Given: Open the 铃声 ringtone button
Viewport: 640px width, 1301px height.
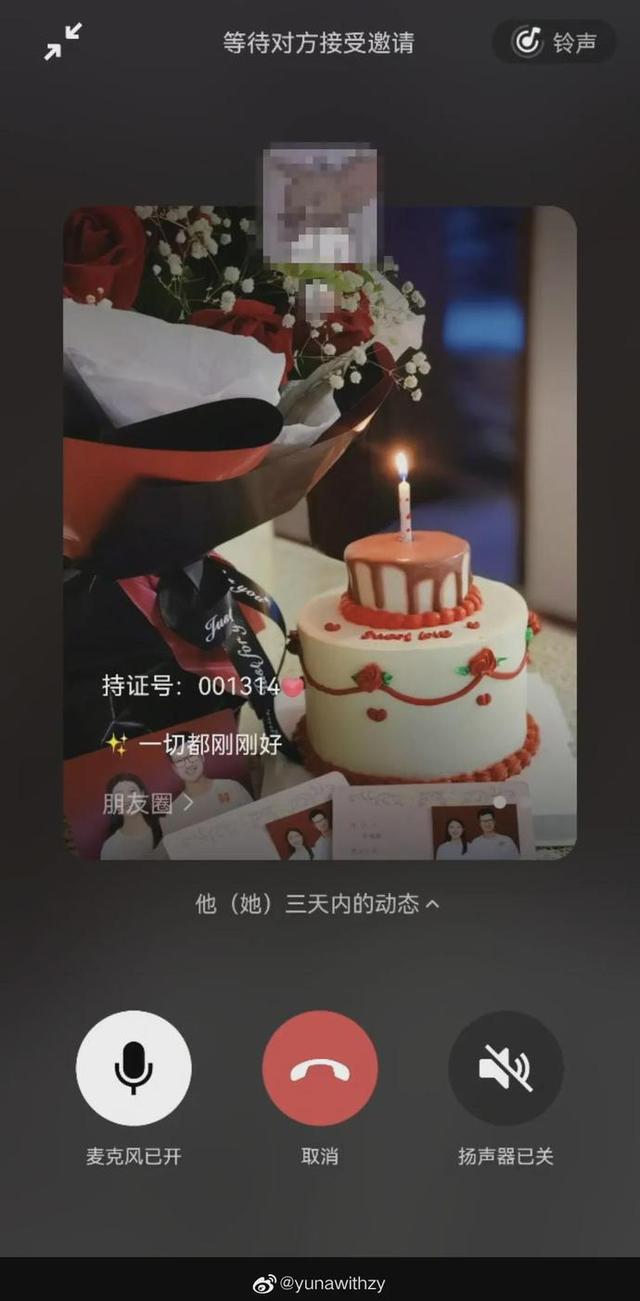Looking at the screenshot, I should click(554, 42).
